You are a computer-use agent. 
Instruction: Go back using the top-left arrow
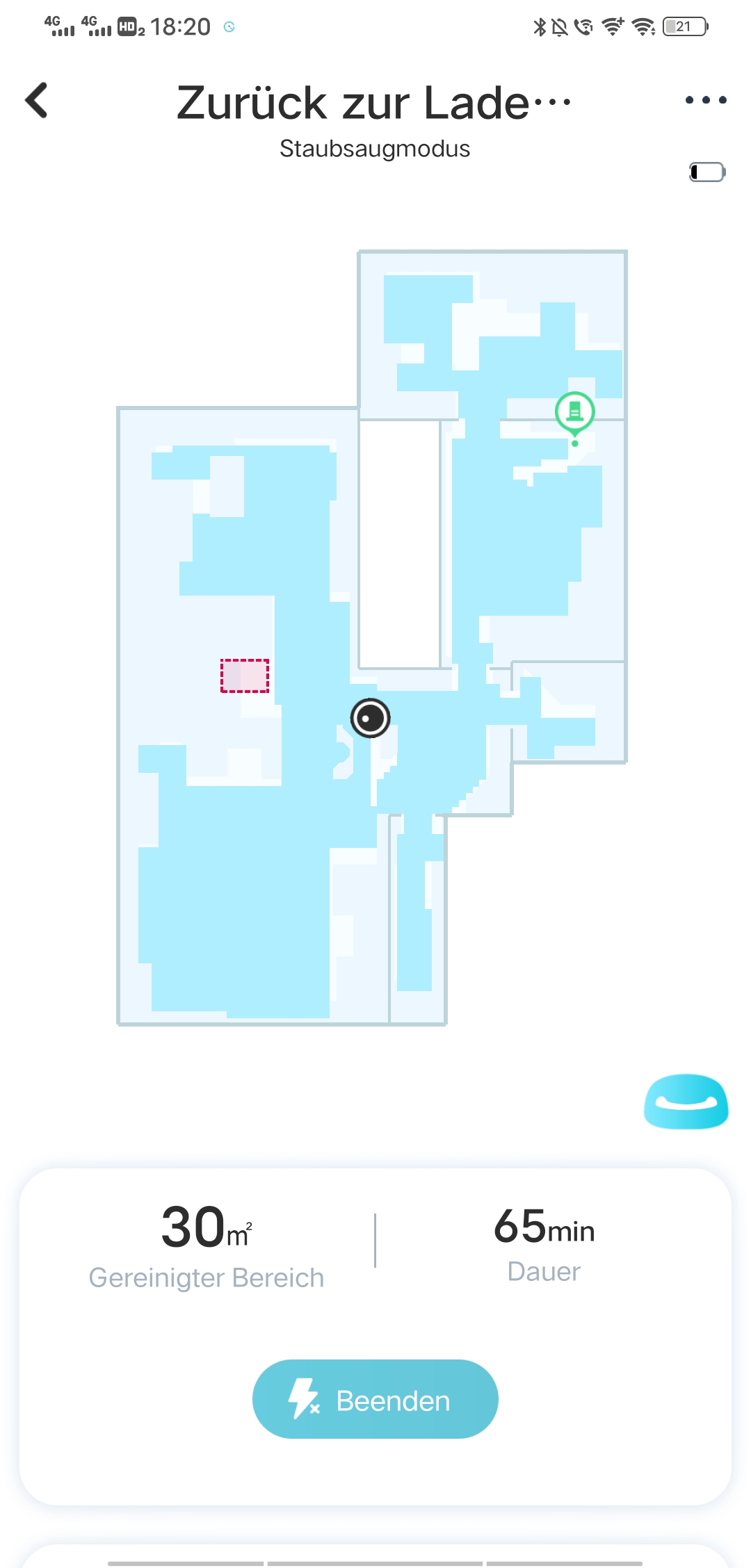click(36, 101)
